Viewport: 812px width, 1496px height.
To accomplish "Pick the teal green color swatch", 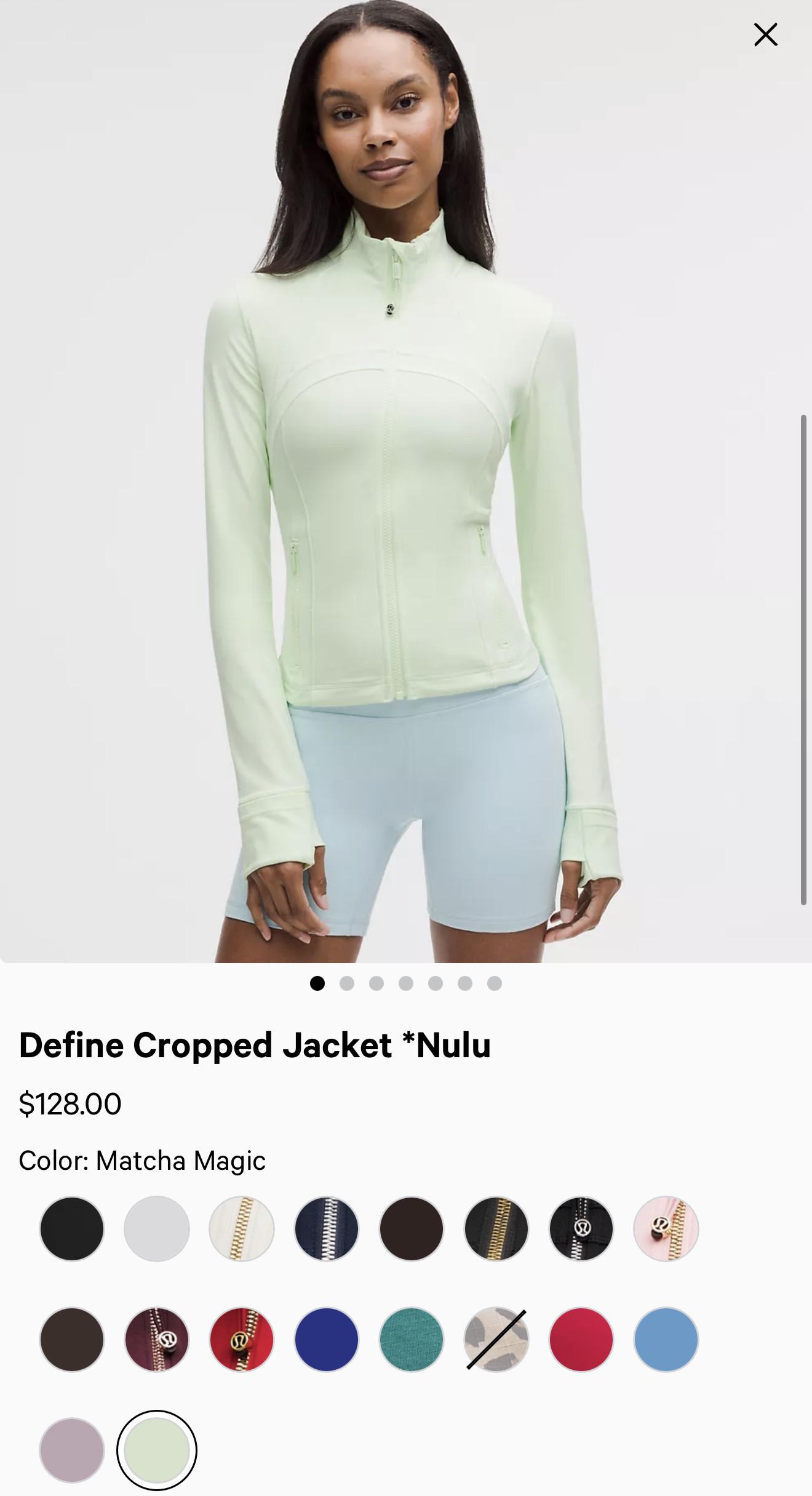I will 411,1339.
